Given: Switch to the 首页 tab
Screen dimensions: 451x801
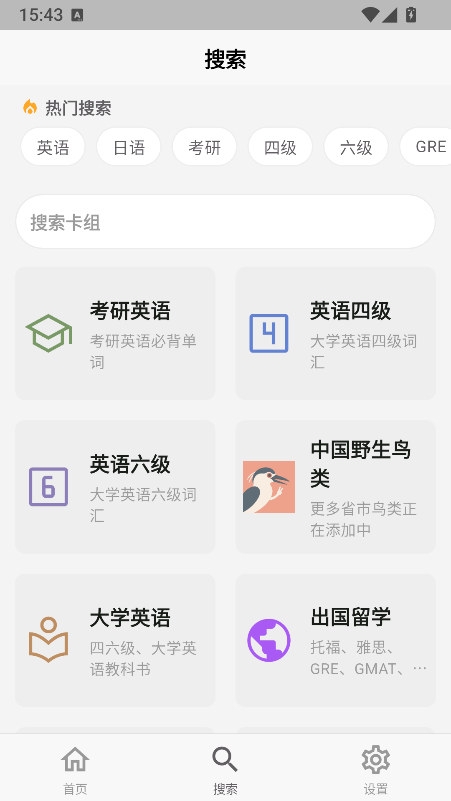Looking at the screenshot, I should [x=75, y=768].
